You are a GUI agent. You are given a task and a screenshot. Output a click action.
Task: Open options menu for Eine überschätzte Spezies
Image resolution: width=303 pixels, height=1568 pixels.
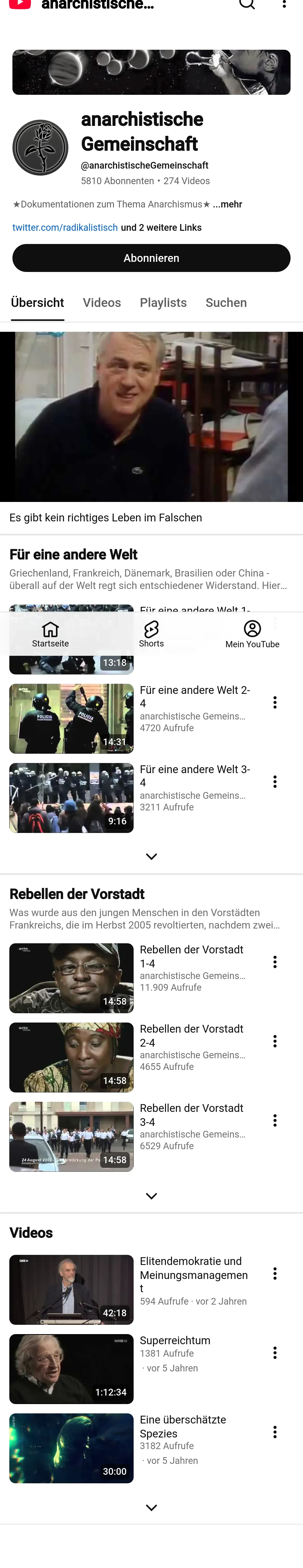tap(275, 1432)
